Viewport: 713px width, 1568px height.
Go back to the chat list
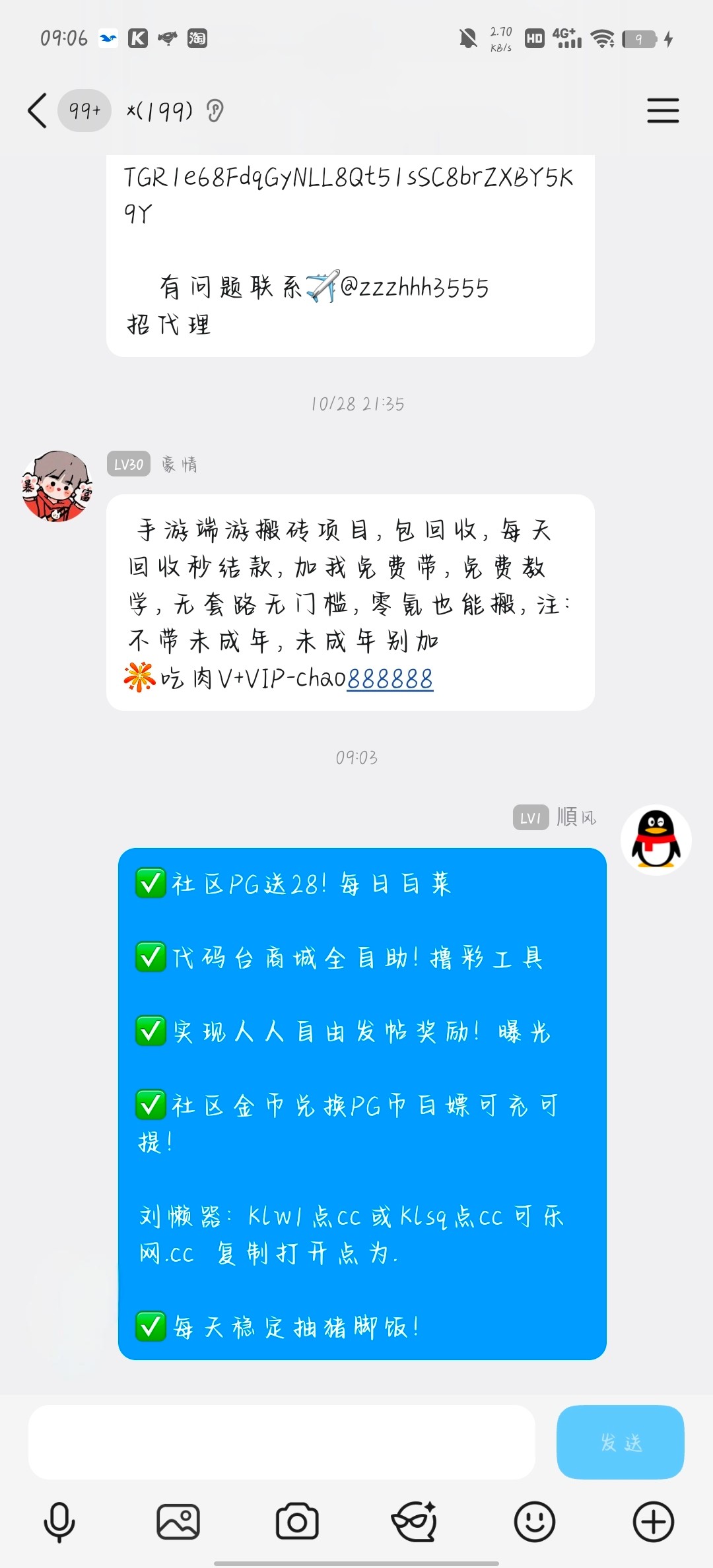click(x=38, y=110)
